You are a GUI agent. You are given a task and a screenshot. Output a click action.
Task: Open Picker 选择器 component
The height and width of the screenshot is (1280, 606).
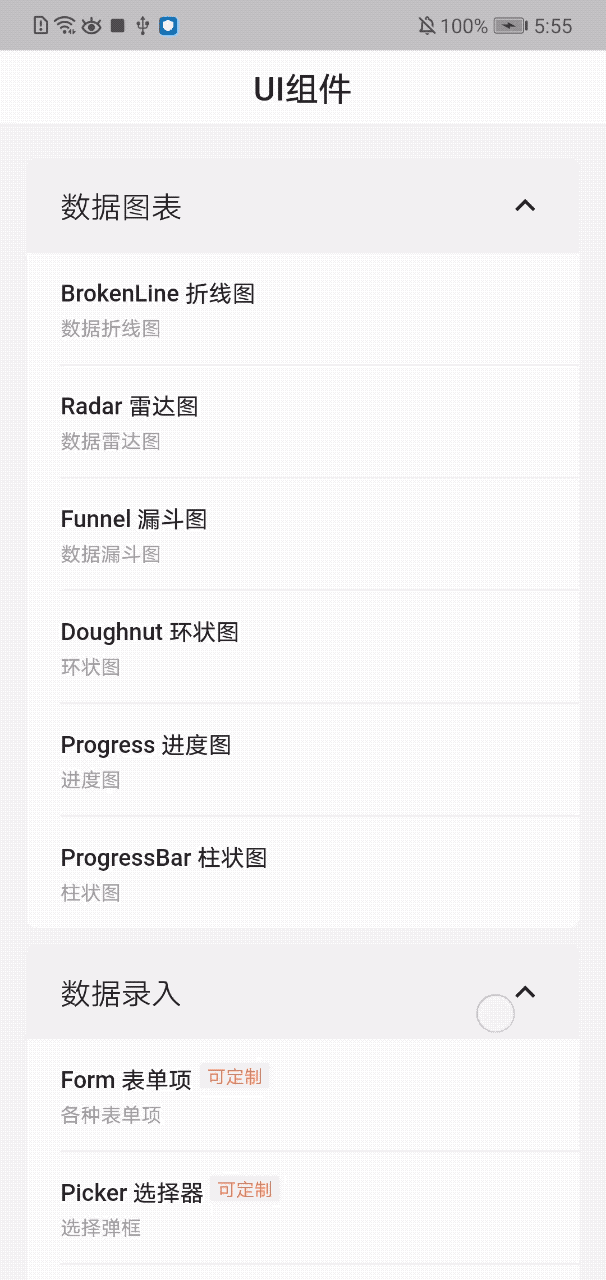pyautogui.click(x=303, y=1208)
